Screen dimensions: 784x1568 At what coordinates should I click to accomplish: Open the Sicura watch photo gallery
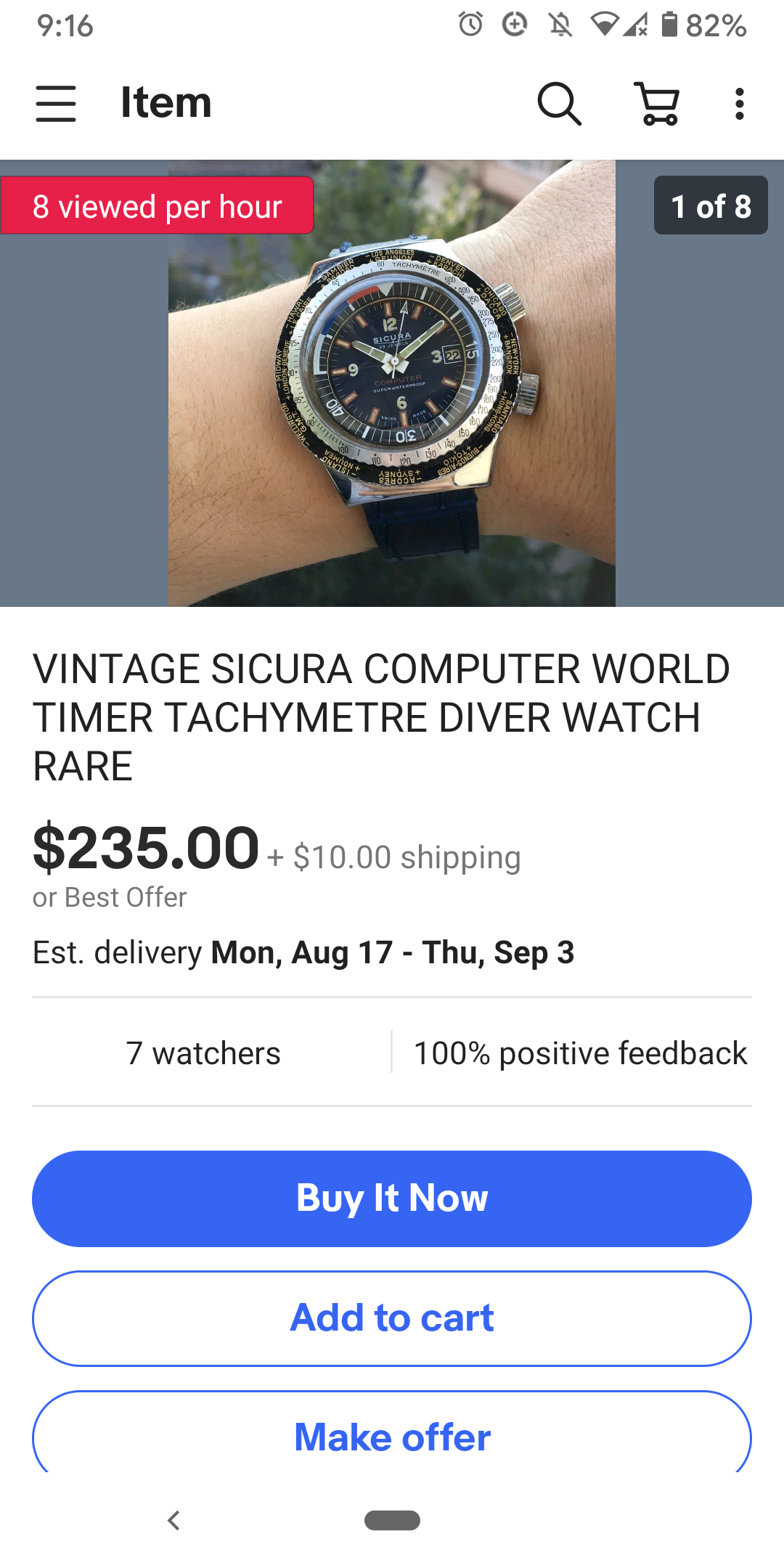coord(392,383)
